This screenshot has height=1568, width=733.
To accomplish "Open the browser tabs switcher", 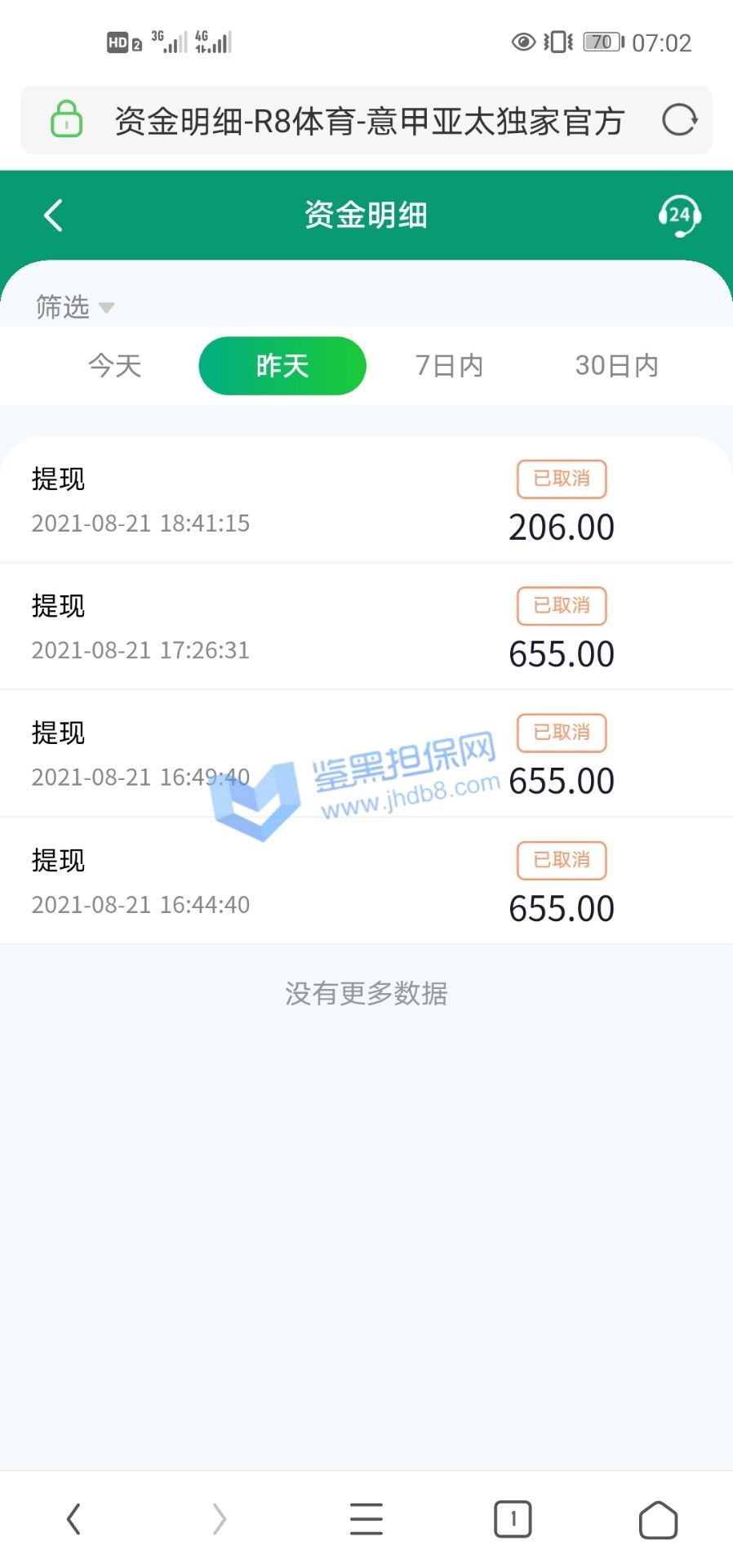I will point(513,1519).
